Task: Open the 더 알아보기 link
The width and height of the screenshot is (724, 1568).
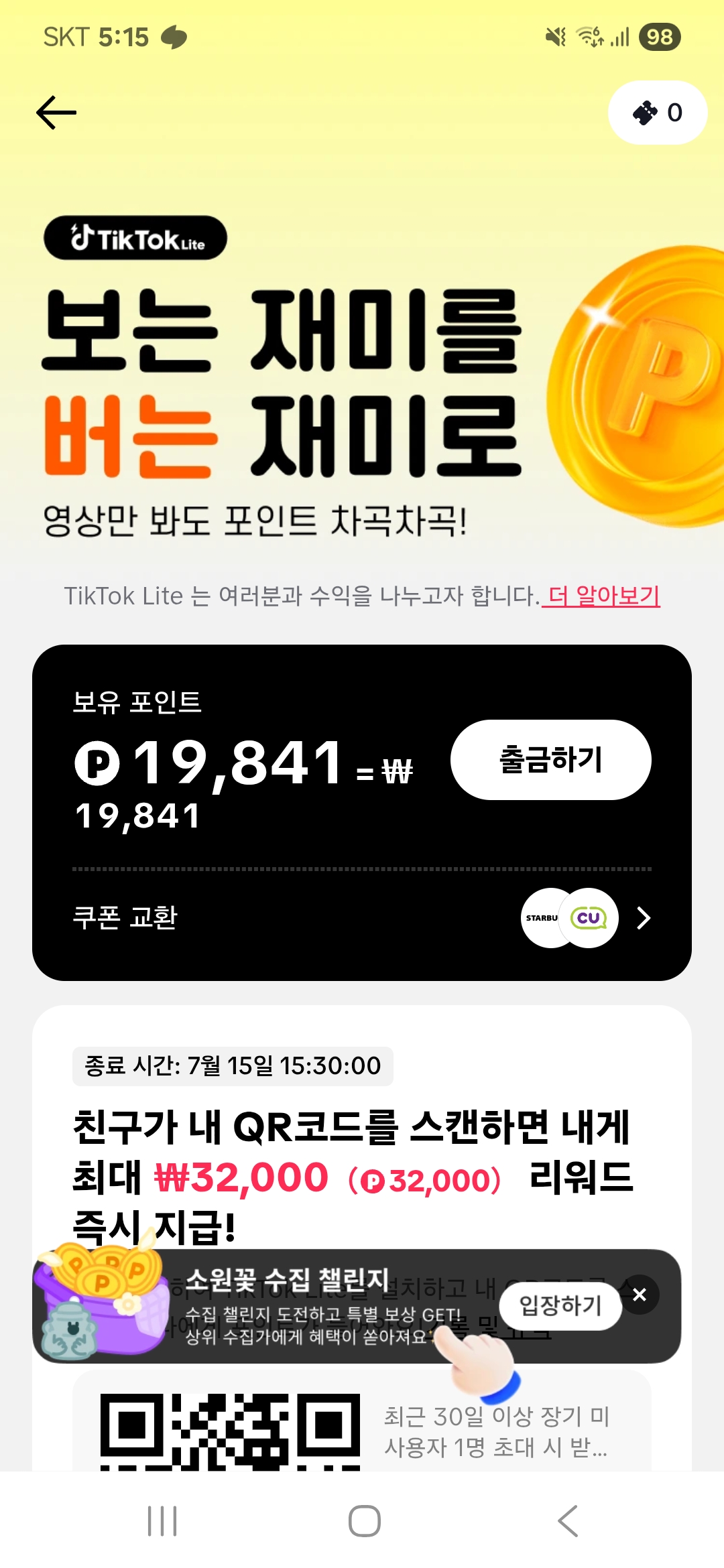Action: pos(603,596)
